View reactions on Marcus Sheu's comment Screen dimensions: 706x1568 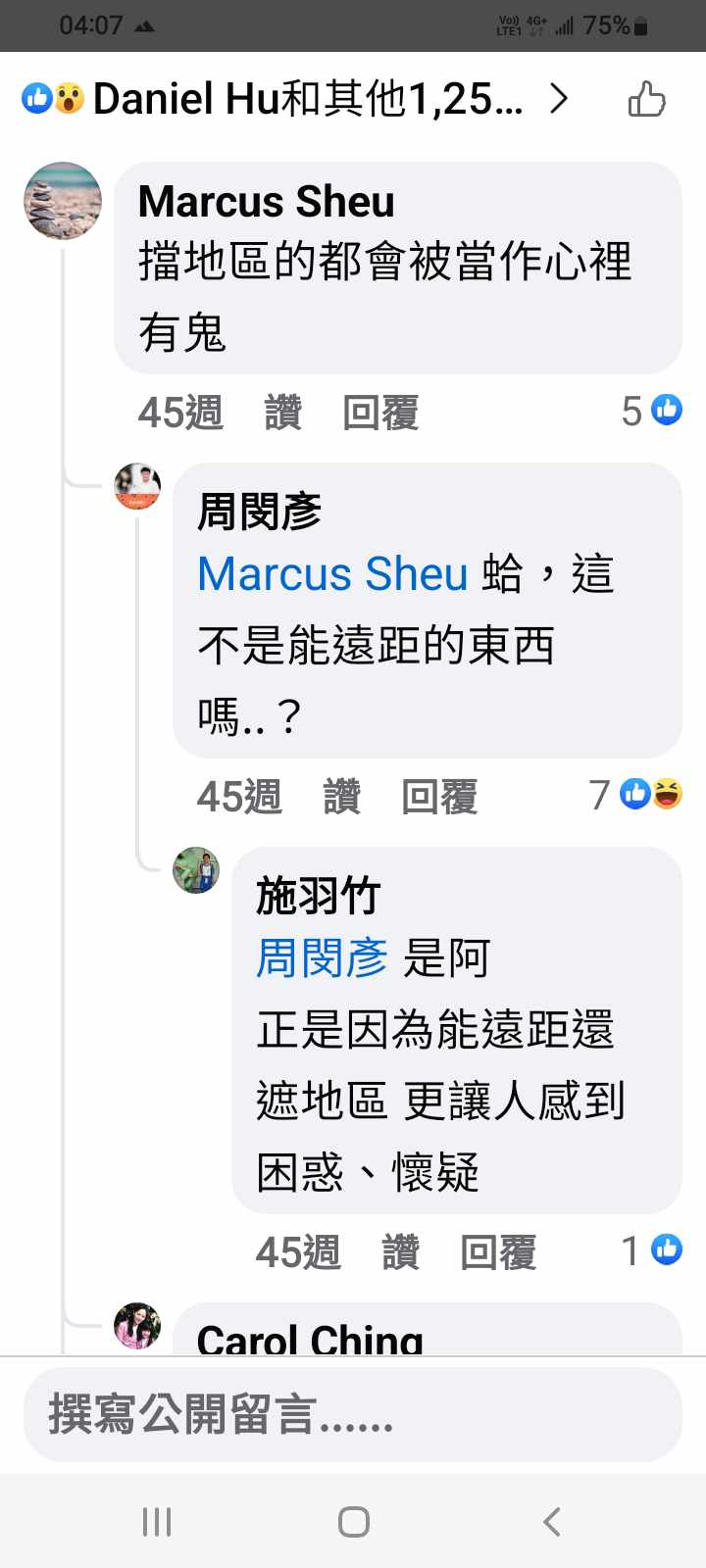click(652, 411)
